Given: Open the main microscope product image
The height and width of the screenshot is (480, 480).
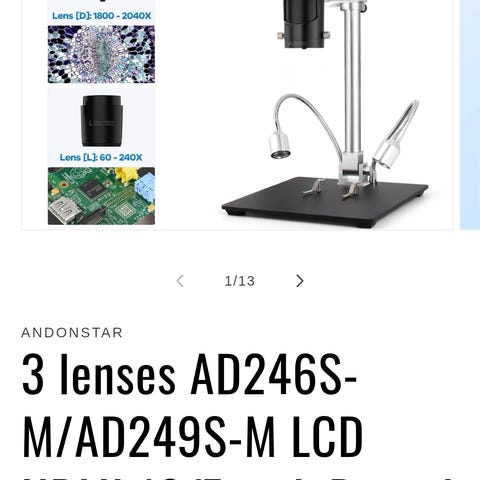Looking at the screenshot, I should click(237, 114).
